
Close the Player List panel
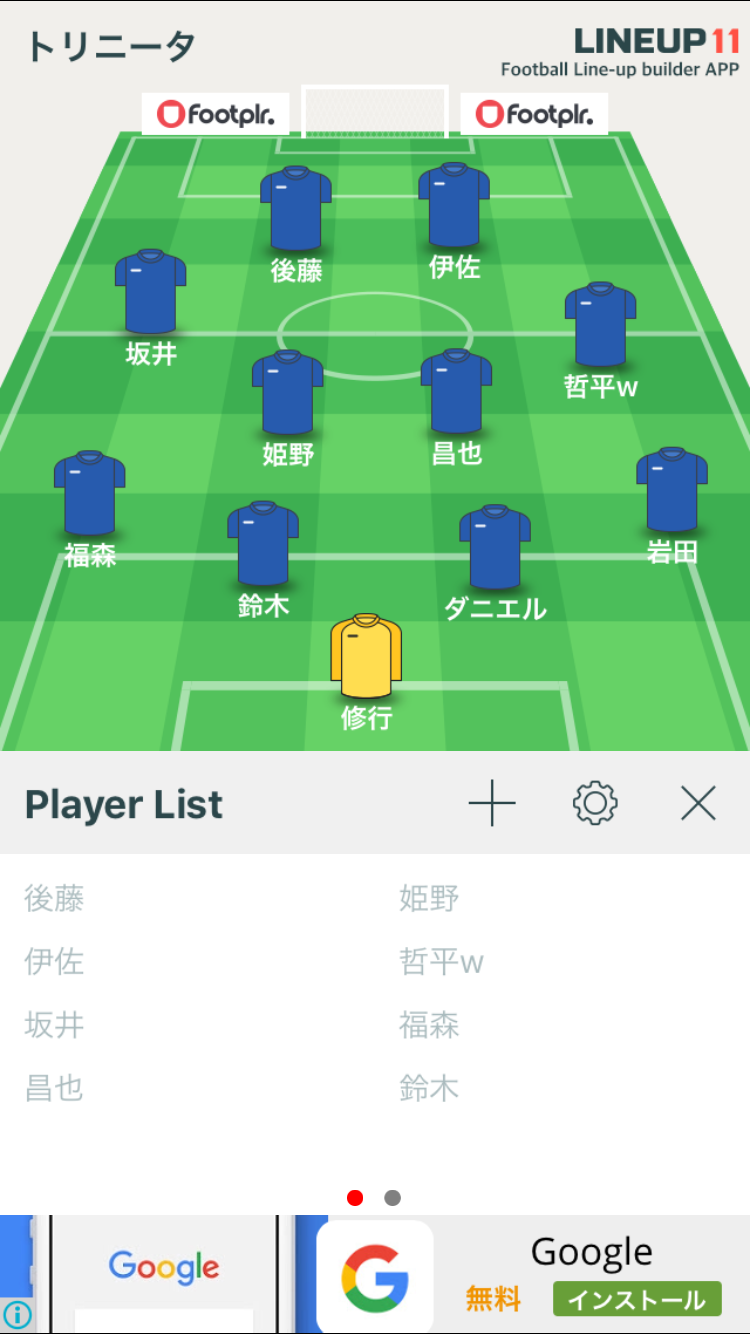(698, 803)
